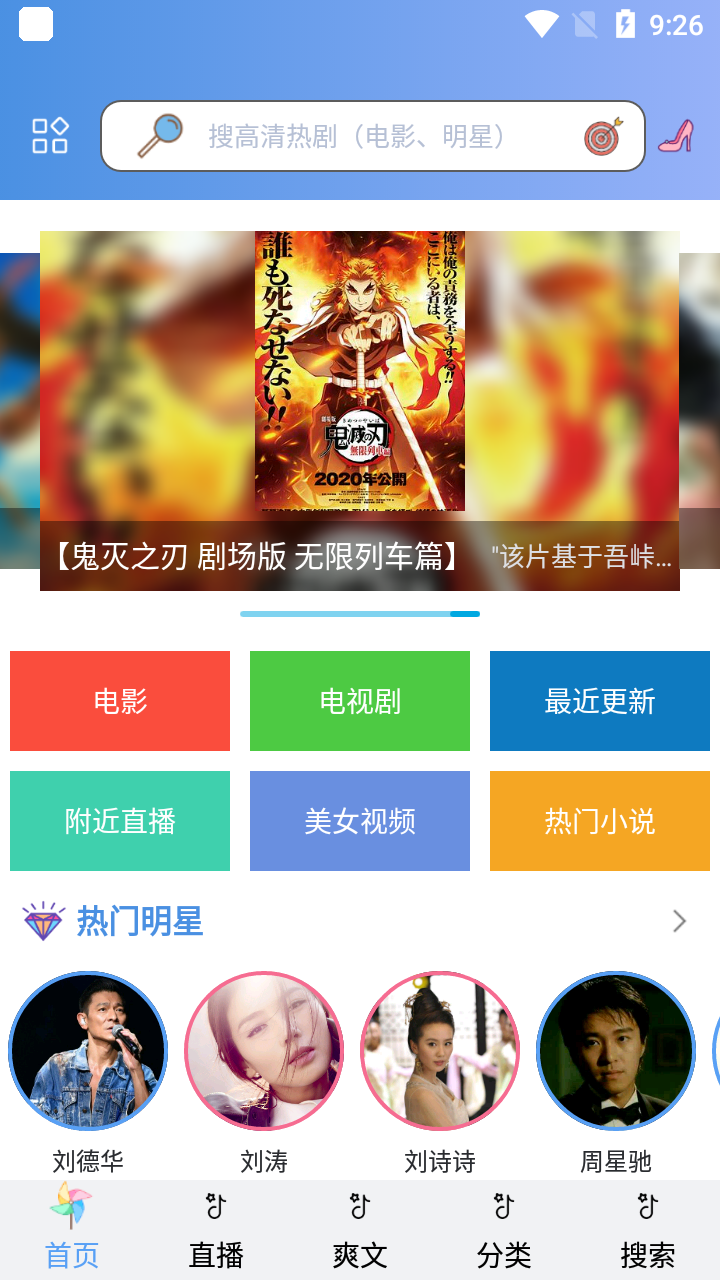View star 刘诗诗

(440, 1052)
